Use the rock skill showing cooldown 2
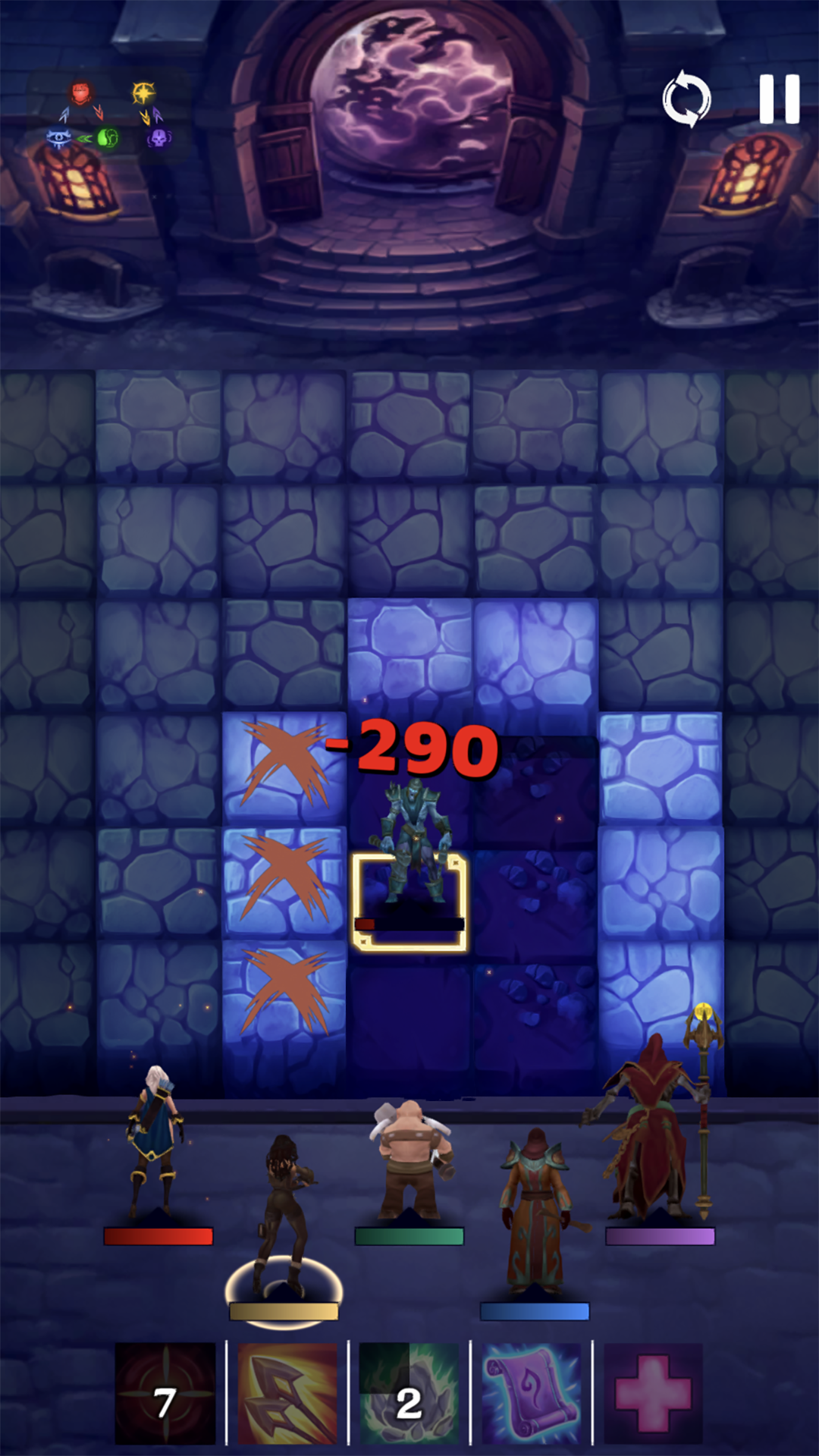 [x=409, y=1394]
